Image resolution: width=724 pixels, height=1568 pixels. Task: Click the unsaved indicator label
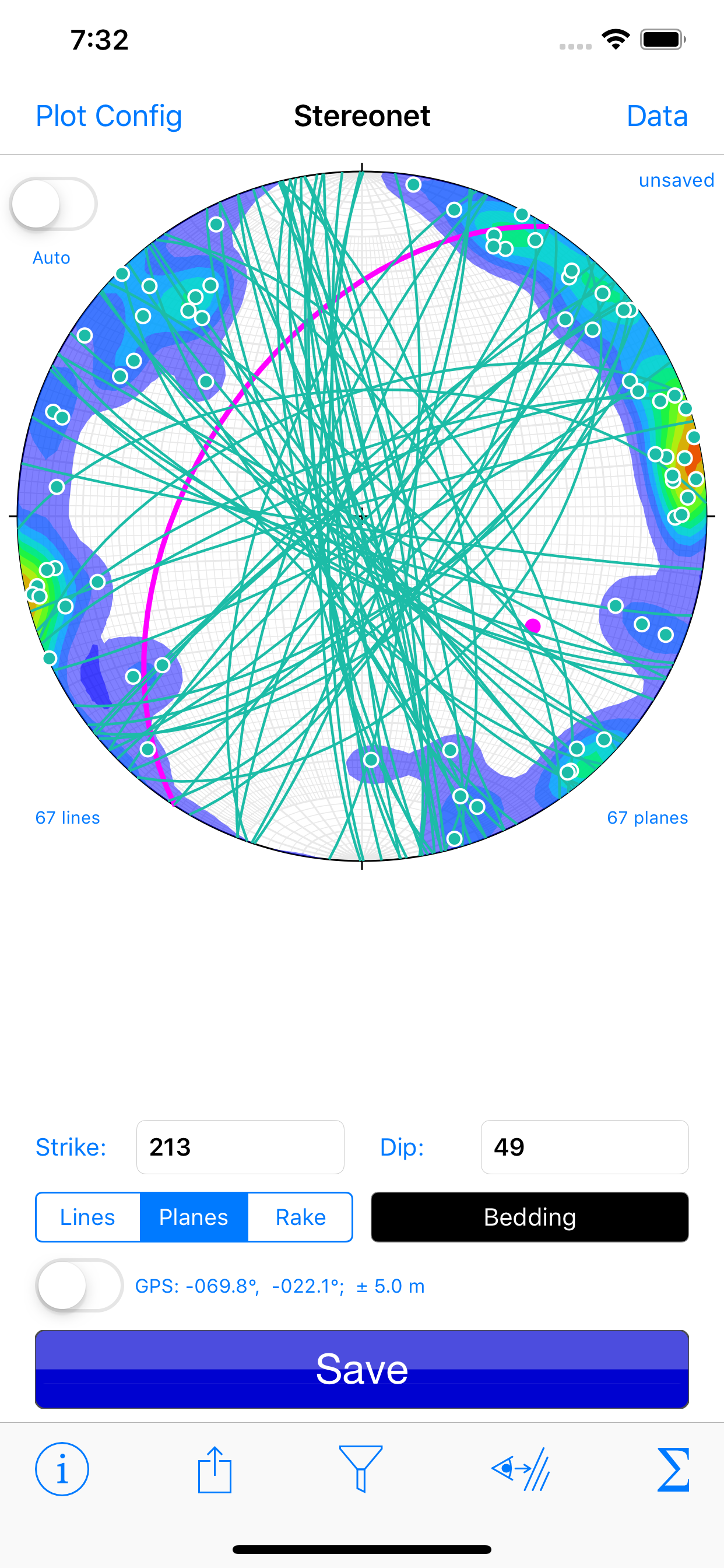coord(677,180)
